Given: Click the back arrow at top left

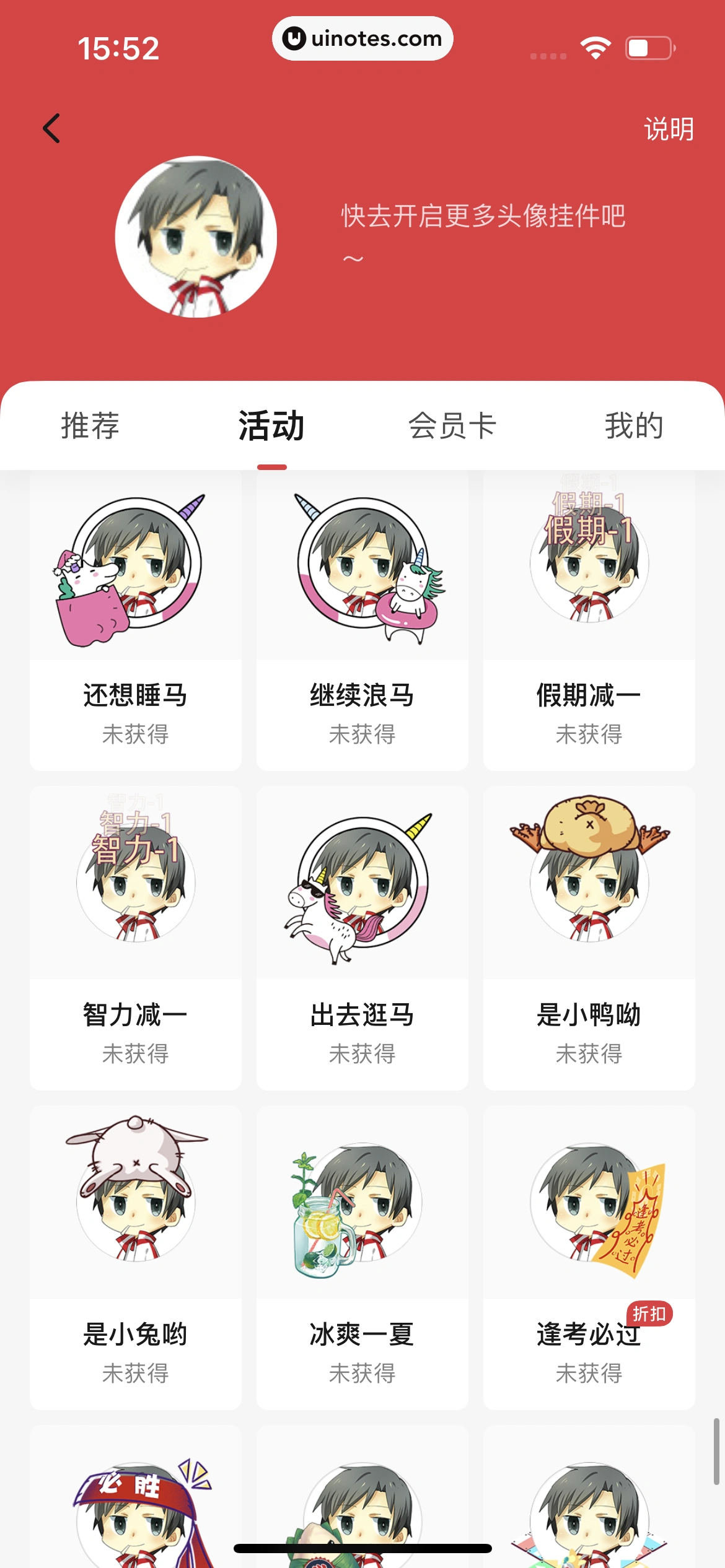Looking at the screenshot, I should 51,128.
